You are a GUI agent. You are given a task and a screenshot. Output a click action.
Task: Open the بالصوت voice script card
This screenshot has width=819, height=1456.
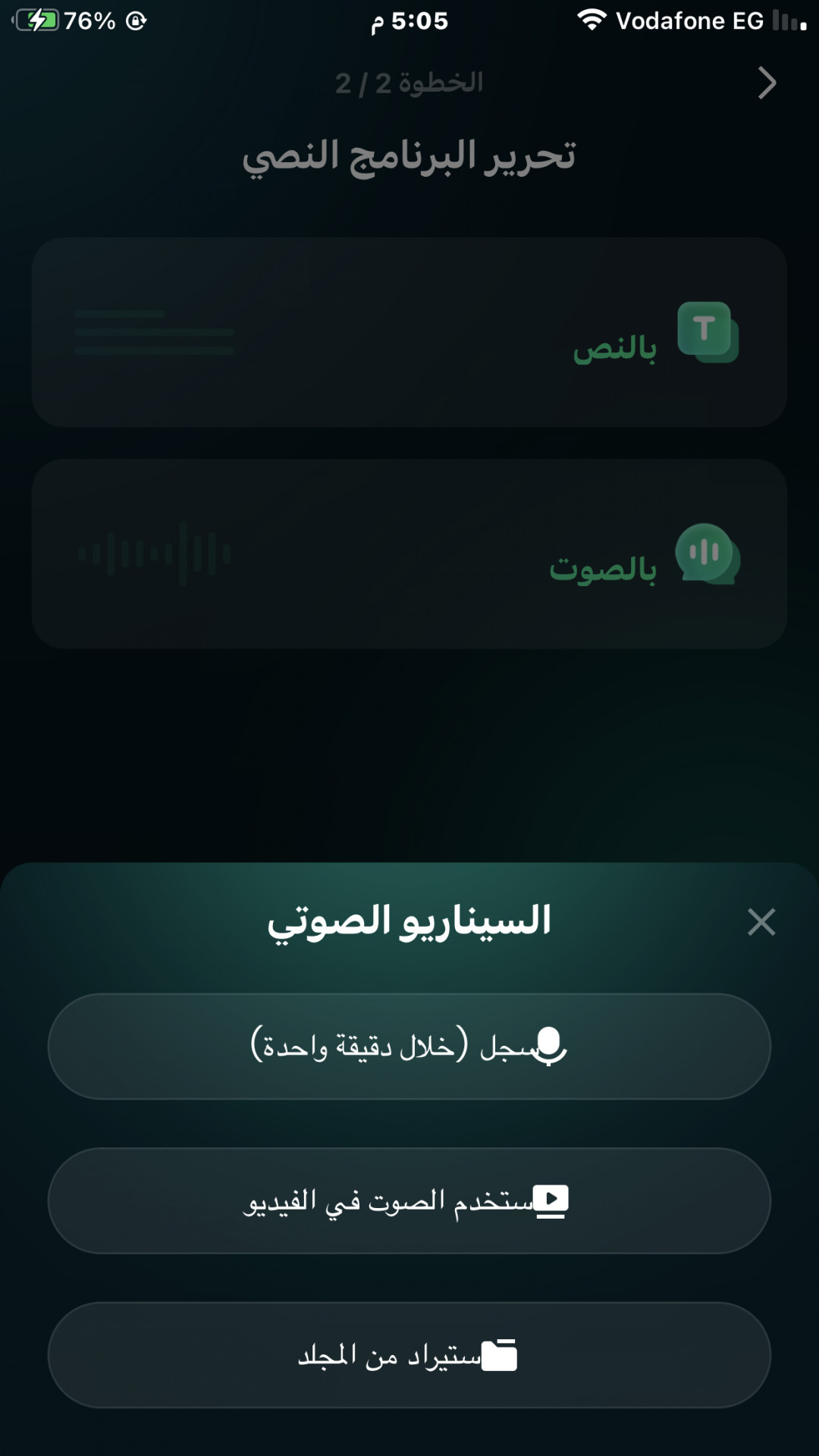tap(409, 554)
